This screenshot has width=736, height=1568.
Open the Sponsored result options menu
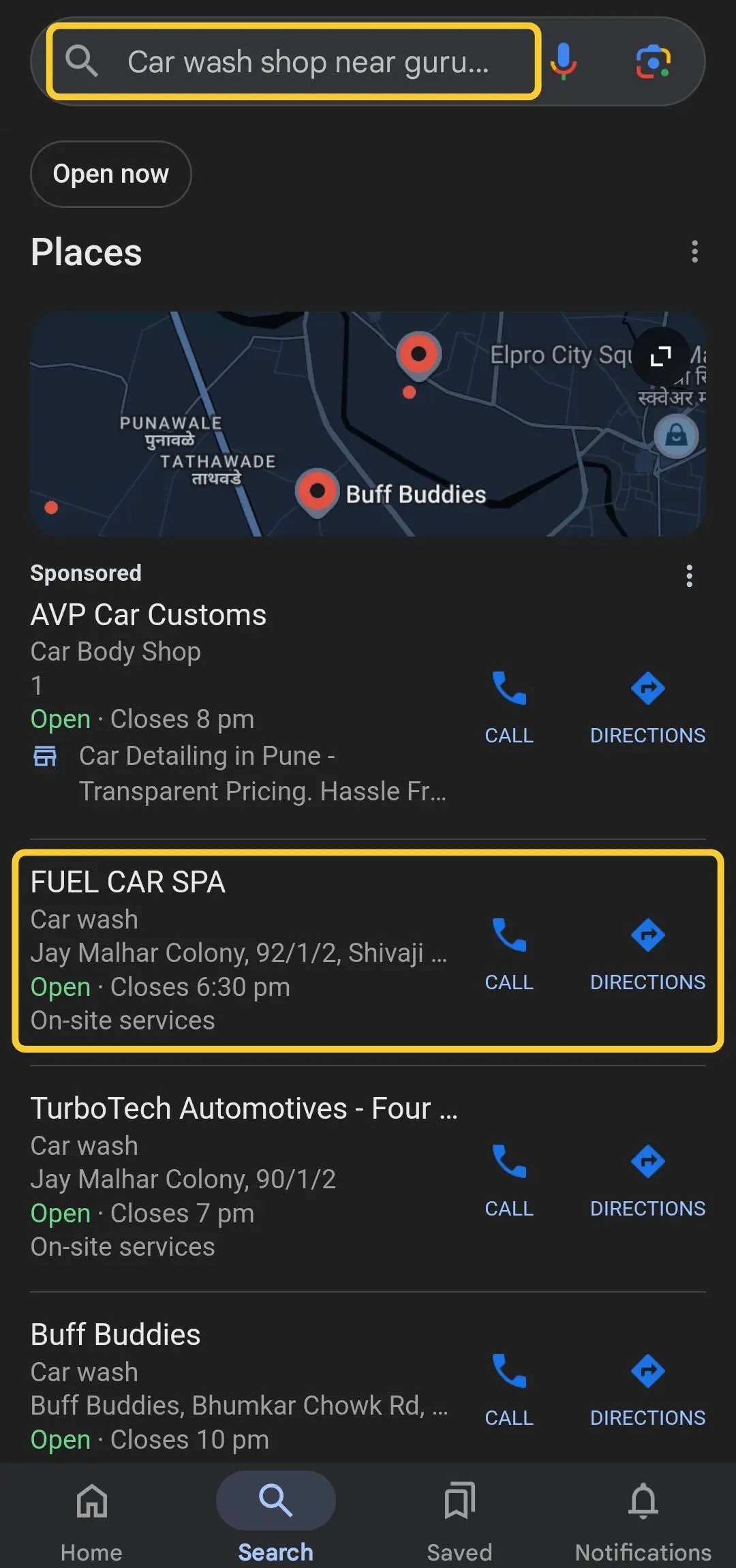point(689,576)
